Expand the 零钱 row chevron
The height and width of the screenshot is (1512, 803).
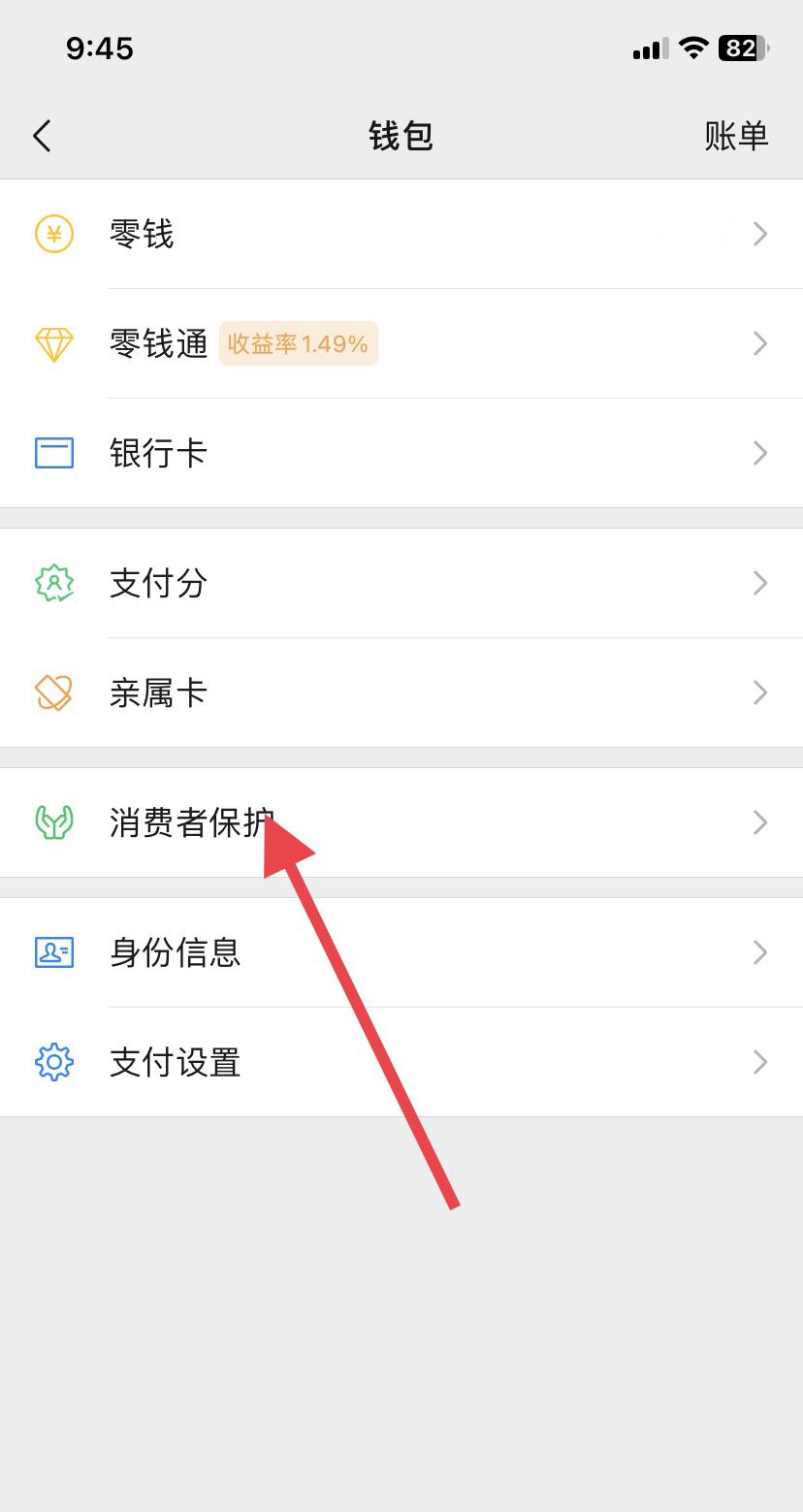point(760,234)
